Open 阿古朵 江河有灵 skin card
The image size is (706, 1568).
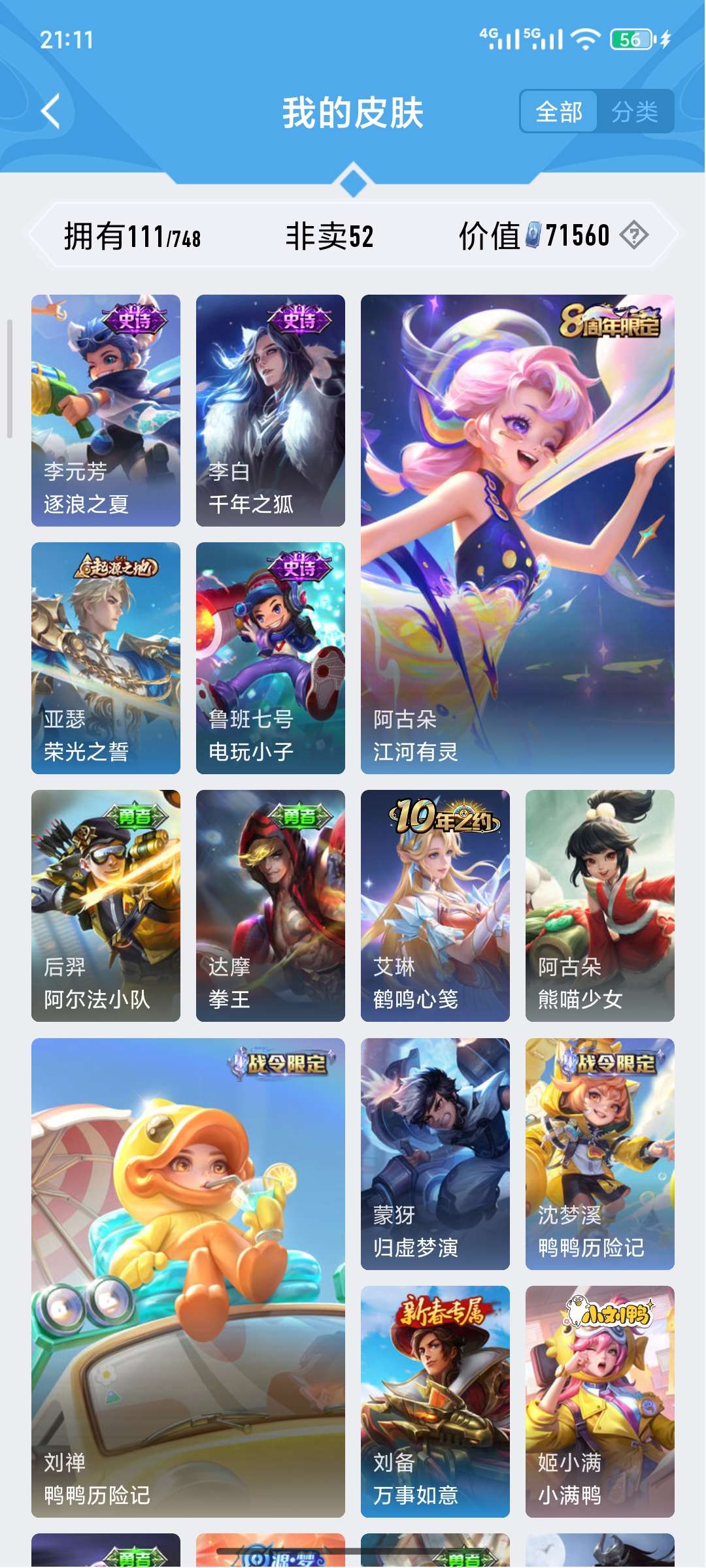pyautogui.click(x=517, y=534)
